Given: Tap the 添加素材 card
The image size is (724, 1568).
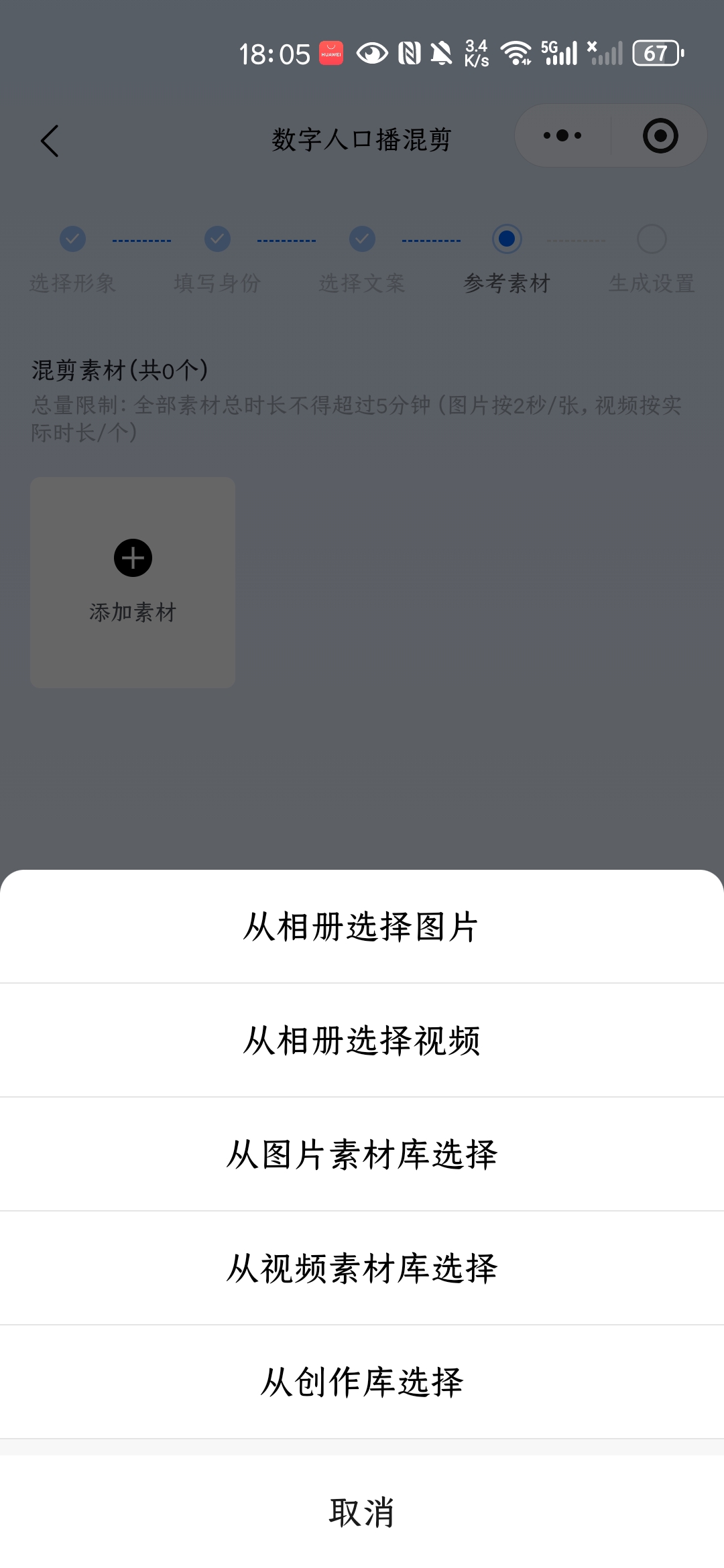Looking at the screenshot, I should (x=133, y=582).
